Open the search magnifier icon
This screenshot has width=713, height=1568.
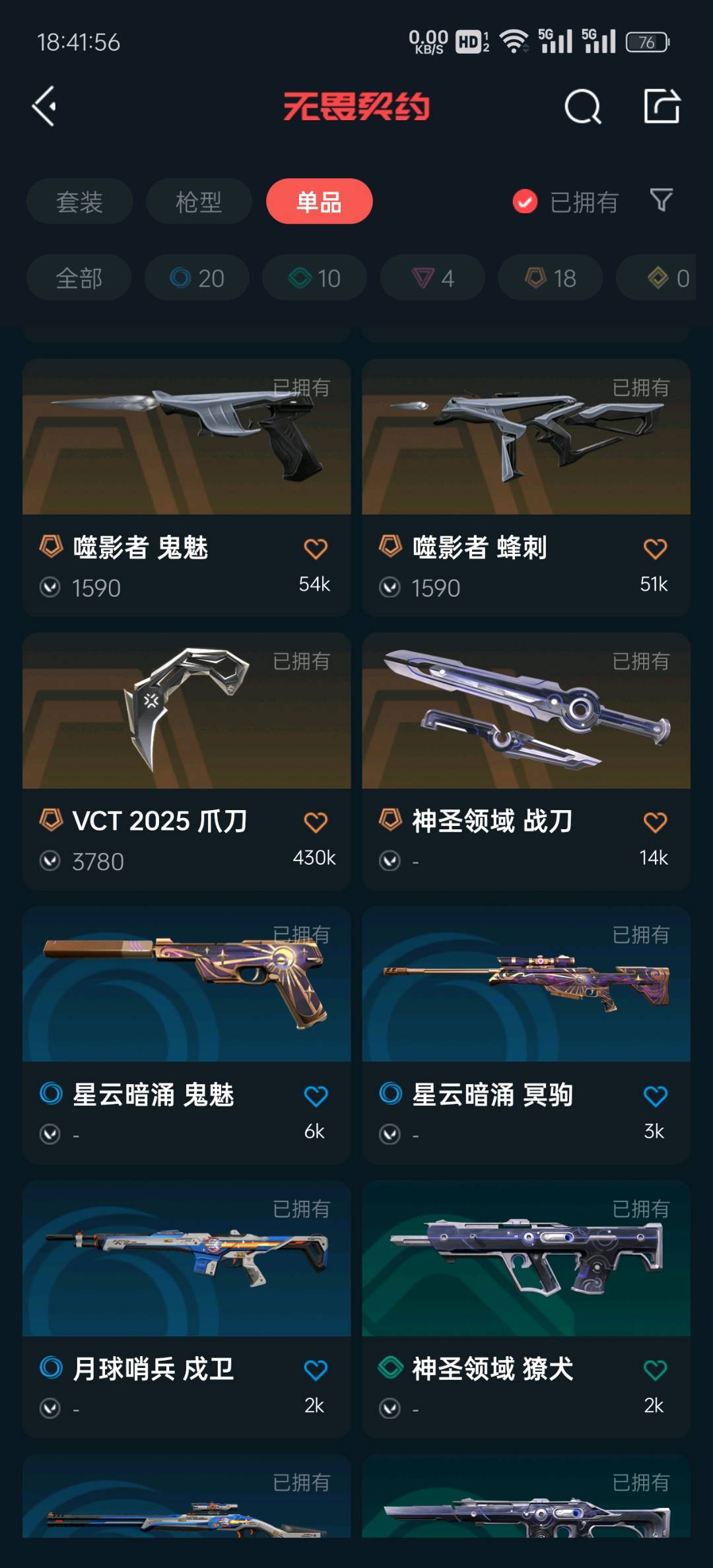(x=582, y=106)
